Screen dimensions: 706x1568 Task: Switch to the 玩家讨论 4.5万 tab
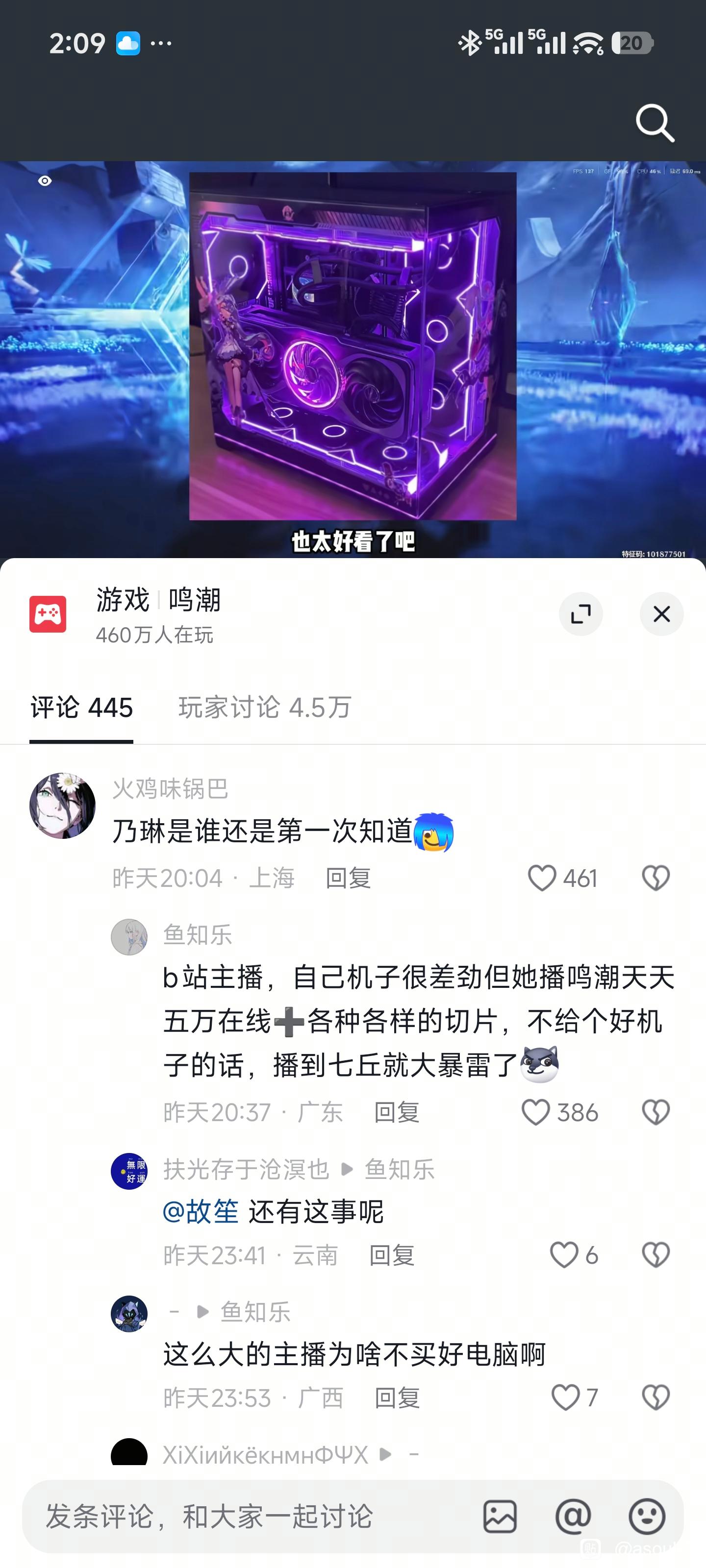[264, 707]
